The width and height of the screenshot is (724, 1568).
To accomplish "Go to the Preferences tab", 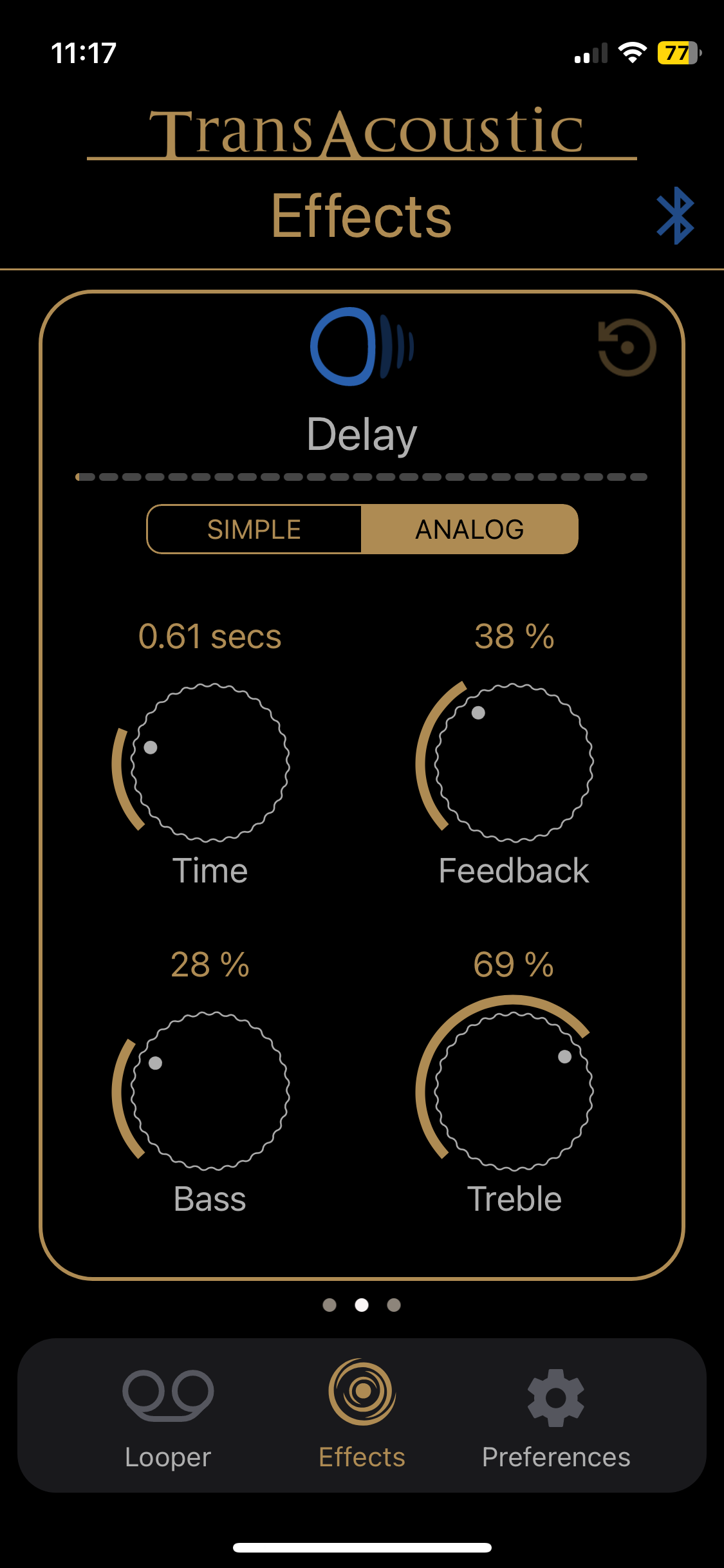I will (556, 1415).
